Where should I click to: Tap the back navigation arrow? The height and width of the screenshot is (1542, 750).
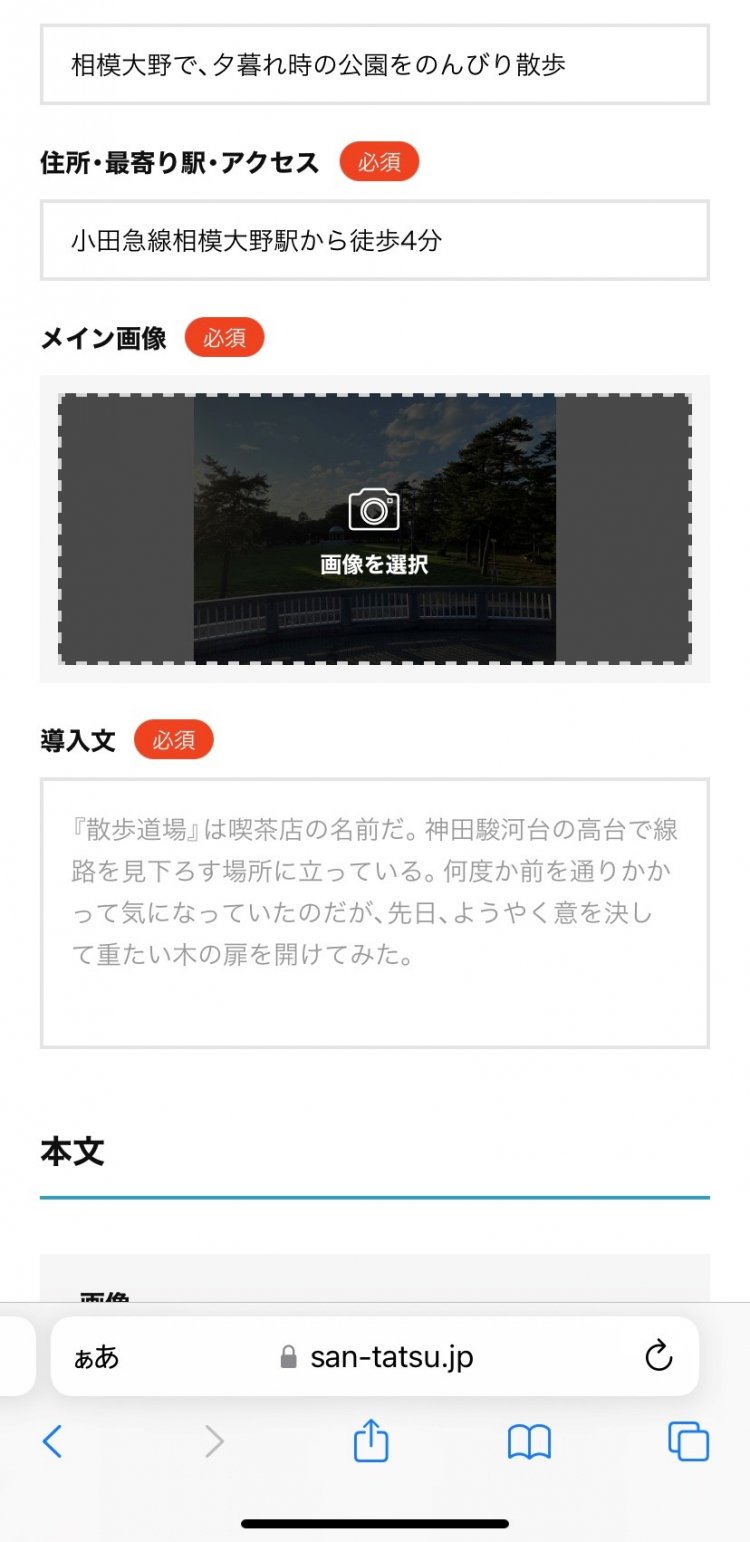click(x=53, y=1441)
